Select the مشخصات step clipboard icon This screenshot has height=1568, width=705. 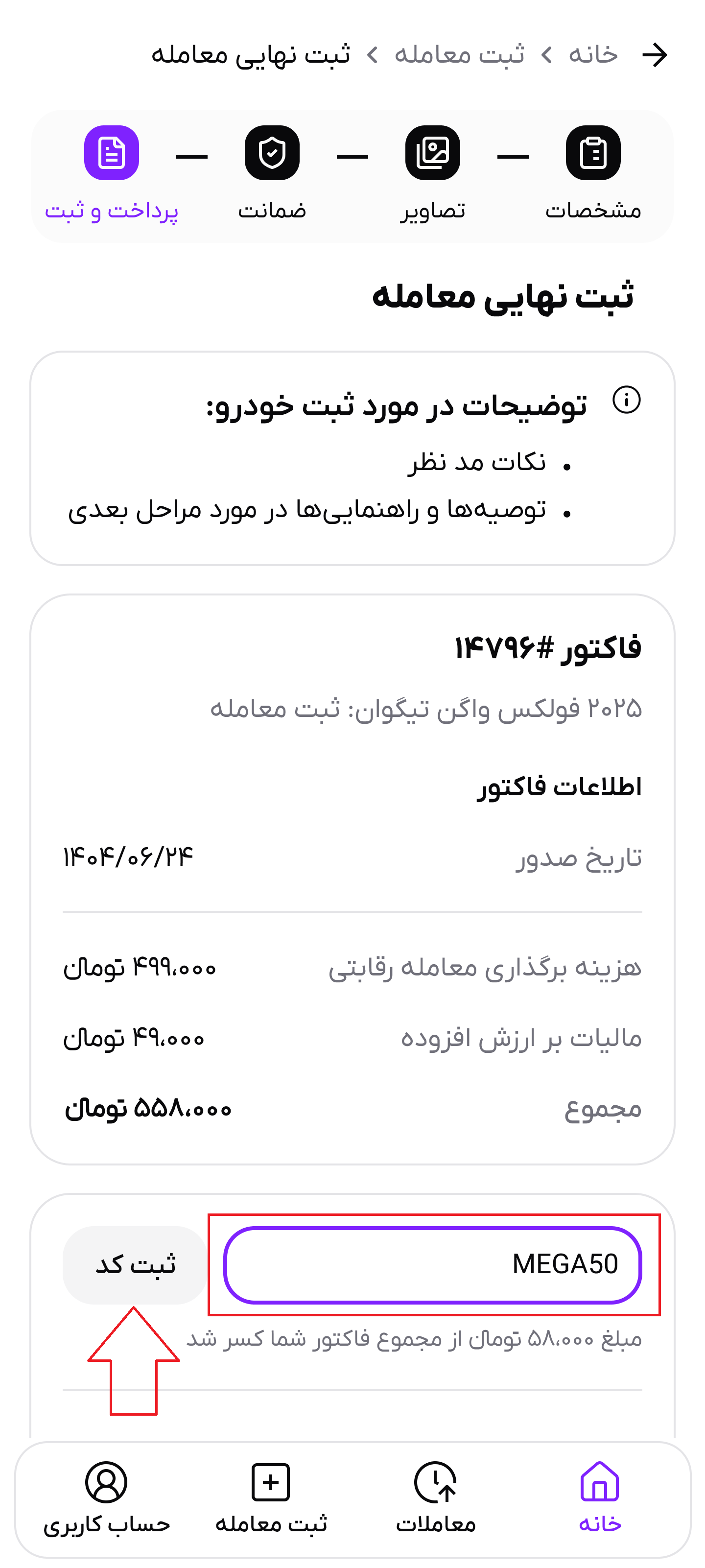click(595, 152)
